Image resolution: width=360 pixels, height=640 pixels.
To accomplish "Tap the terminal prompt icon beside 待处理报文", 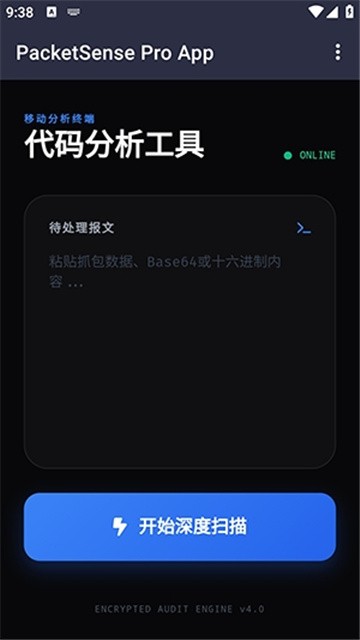I will [x=304, y=228].
